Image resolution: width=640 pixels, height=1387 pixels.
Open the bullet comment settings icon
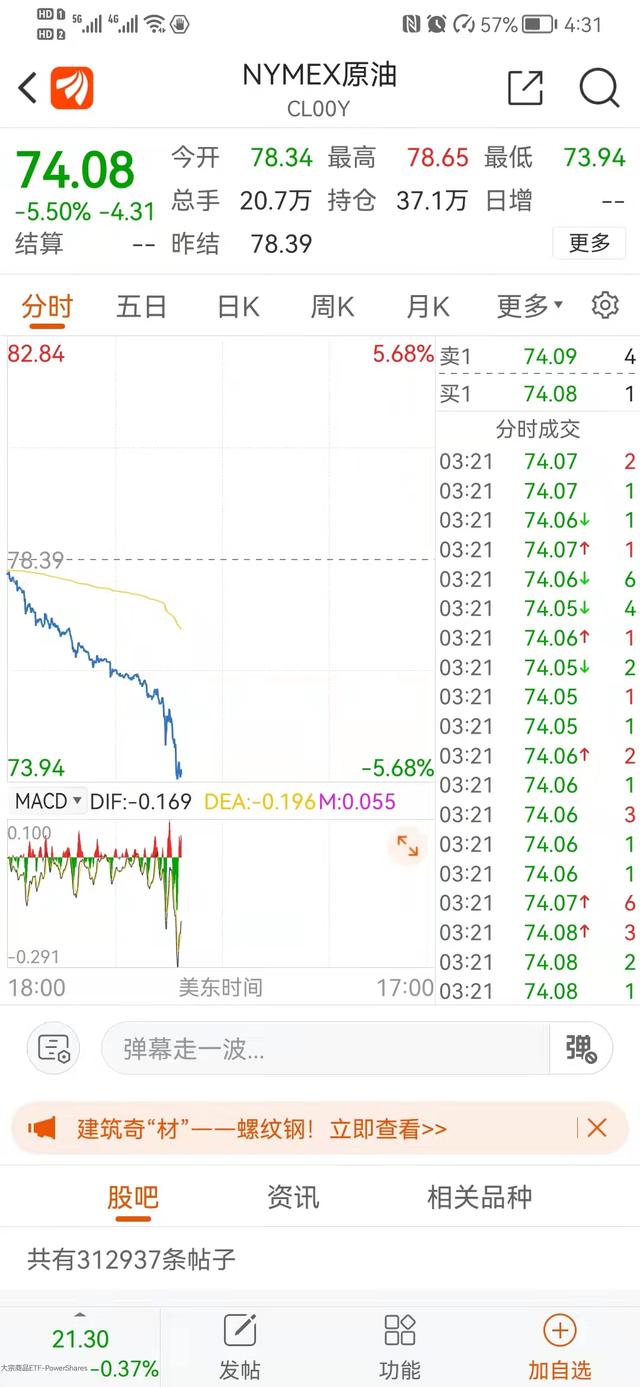pos(53,1048)
